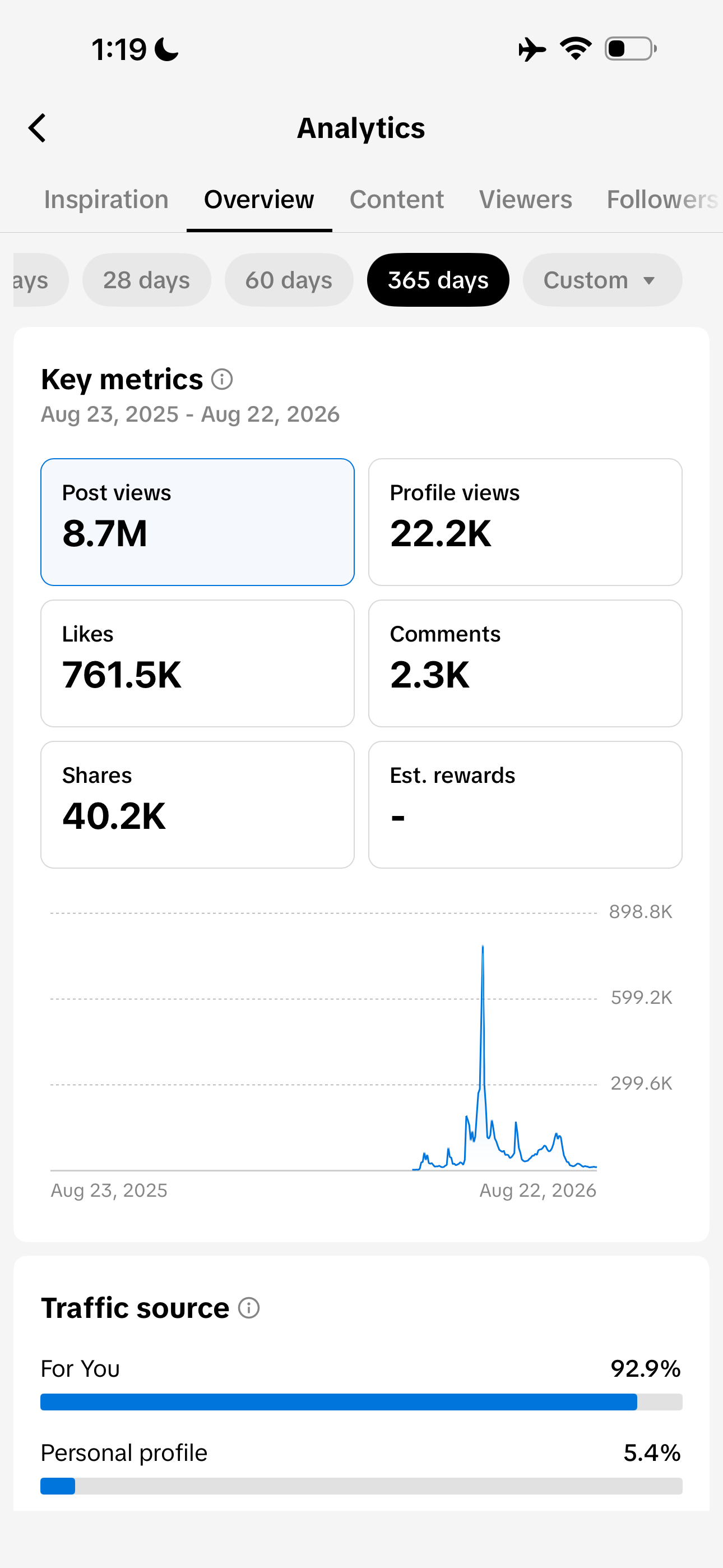Tap the info icon beside Key metrics
This screenshot has height=1568, width=723.
tap(222, 379)
